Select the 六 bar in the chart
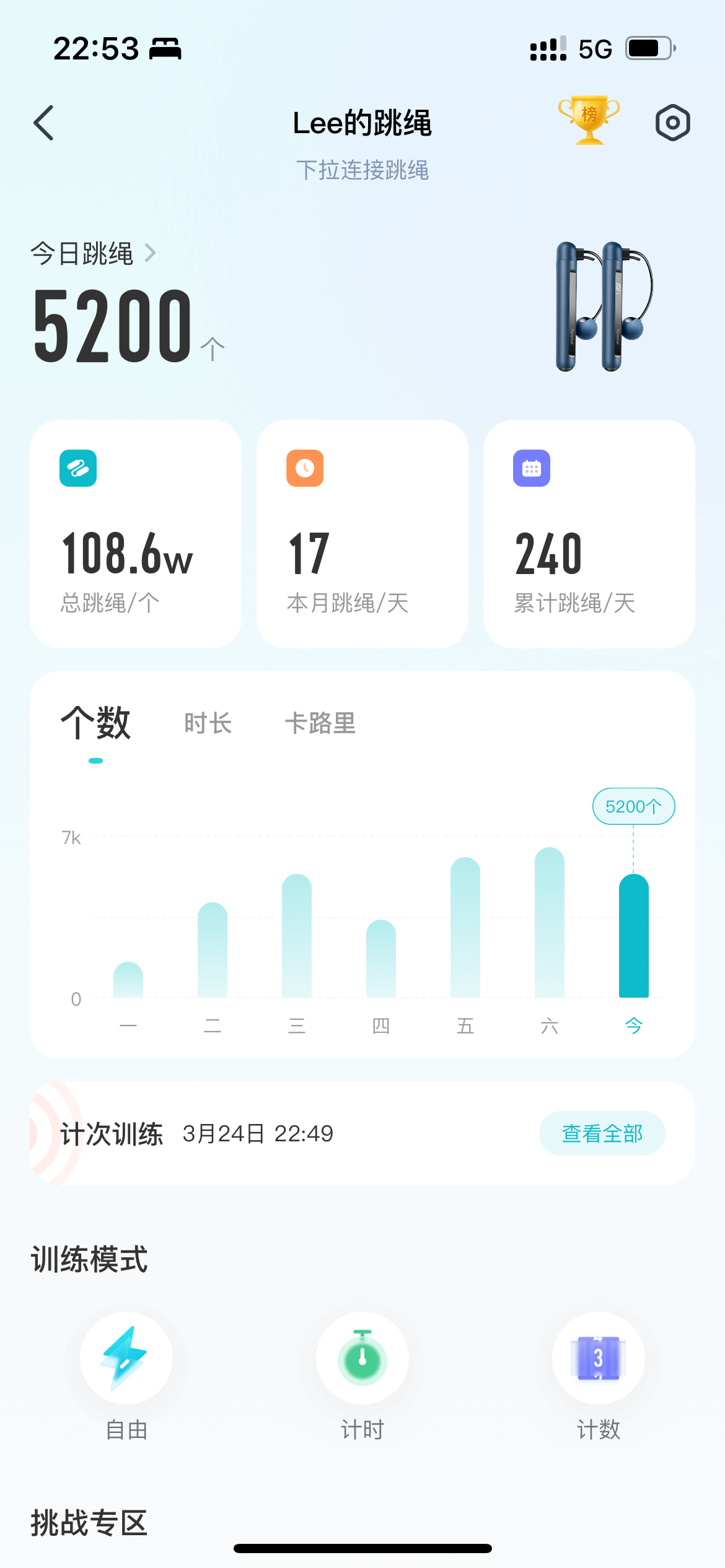Image resolution: width=725 pixels, height=1568 pixels. (x=550, y=923)
